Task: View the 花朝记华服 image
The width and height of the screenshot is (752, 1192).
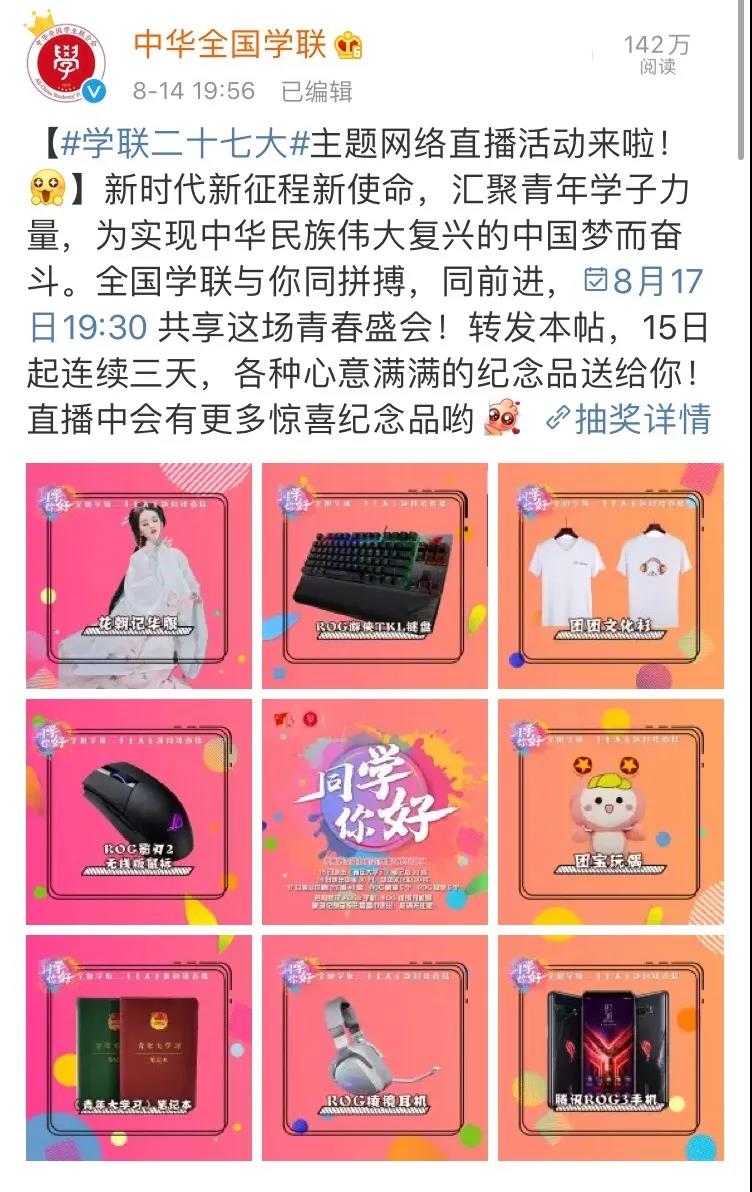Action: [139, 575]
